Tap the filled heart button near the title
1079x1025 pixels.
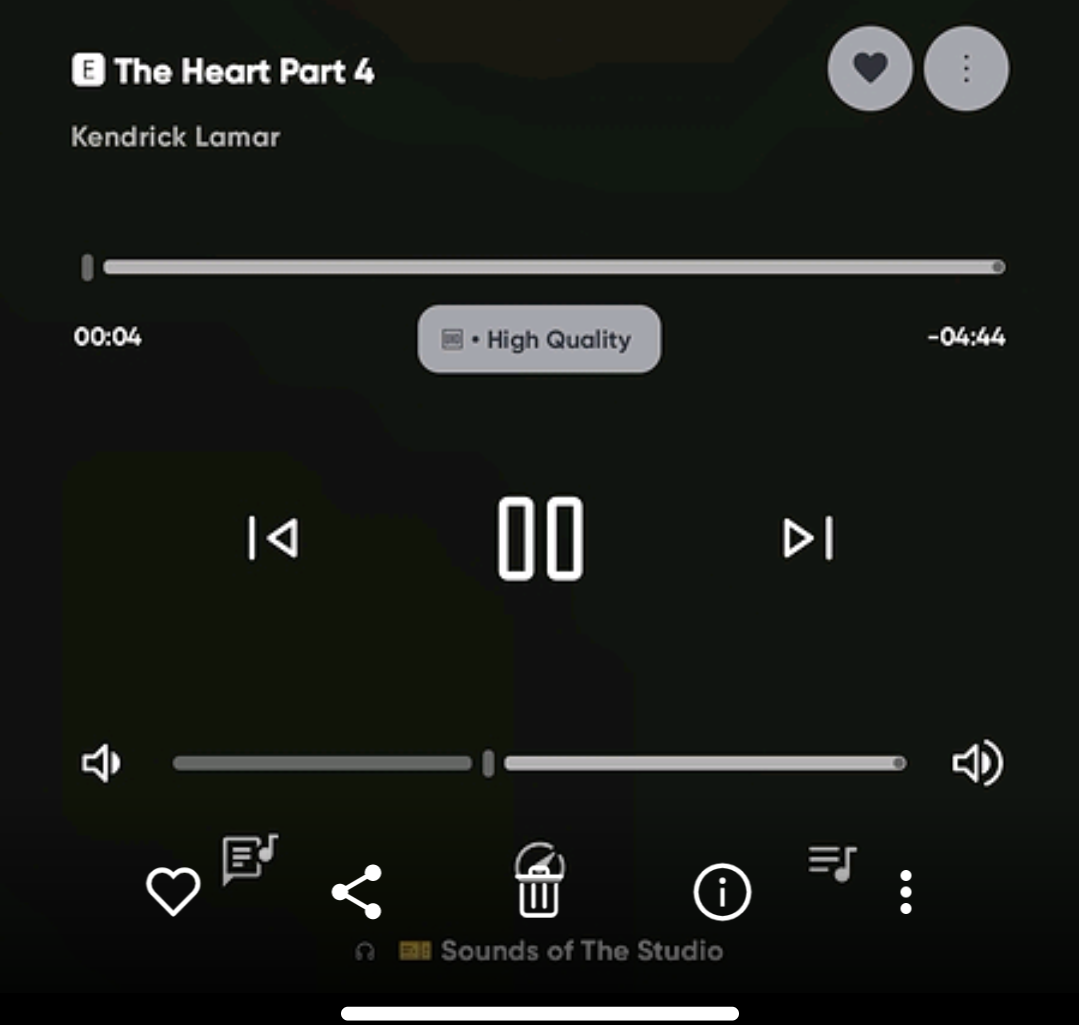869,68
